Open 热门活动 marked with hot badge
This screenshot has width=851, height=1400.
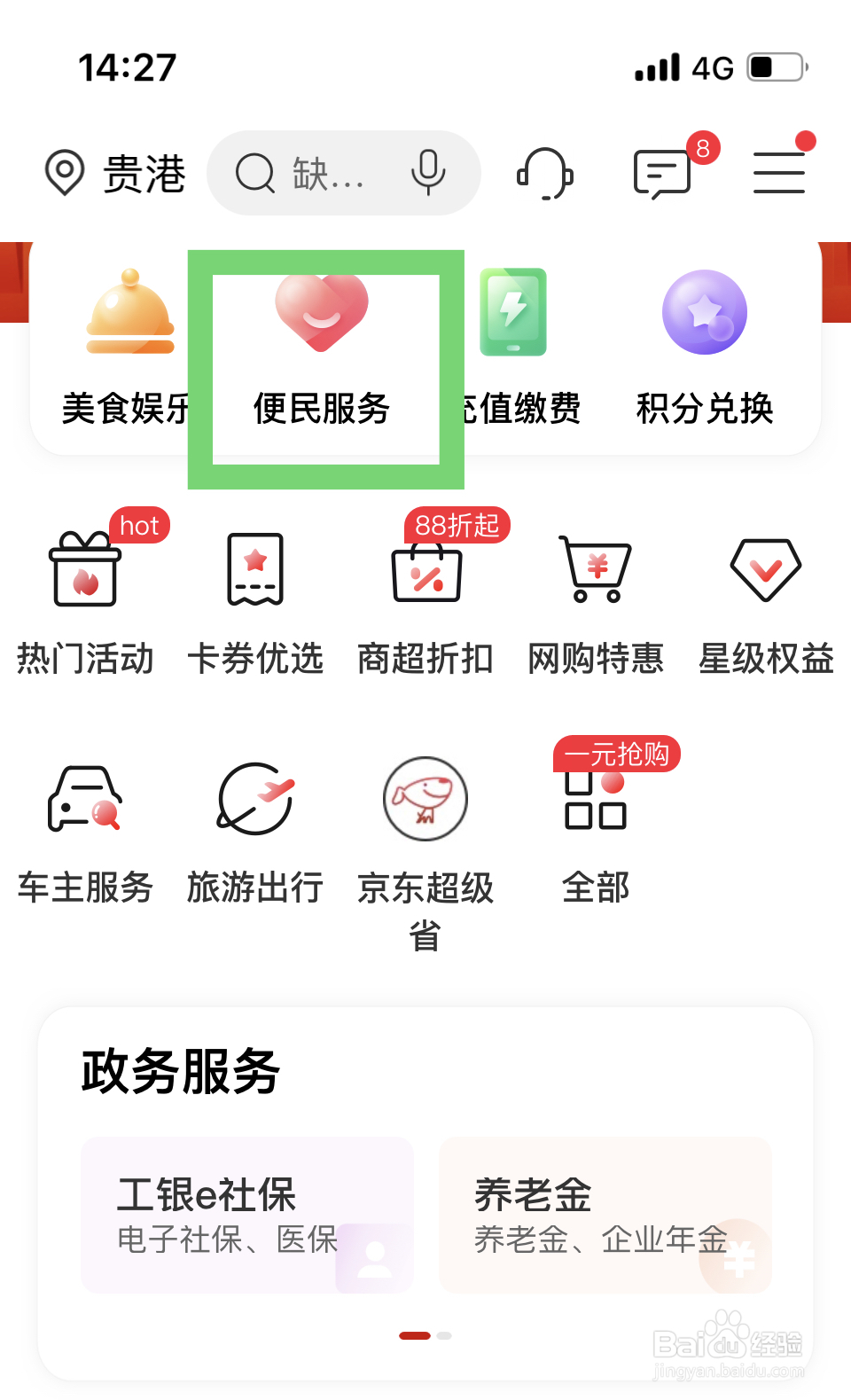click(x=85, y=594)
